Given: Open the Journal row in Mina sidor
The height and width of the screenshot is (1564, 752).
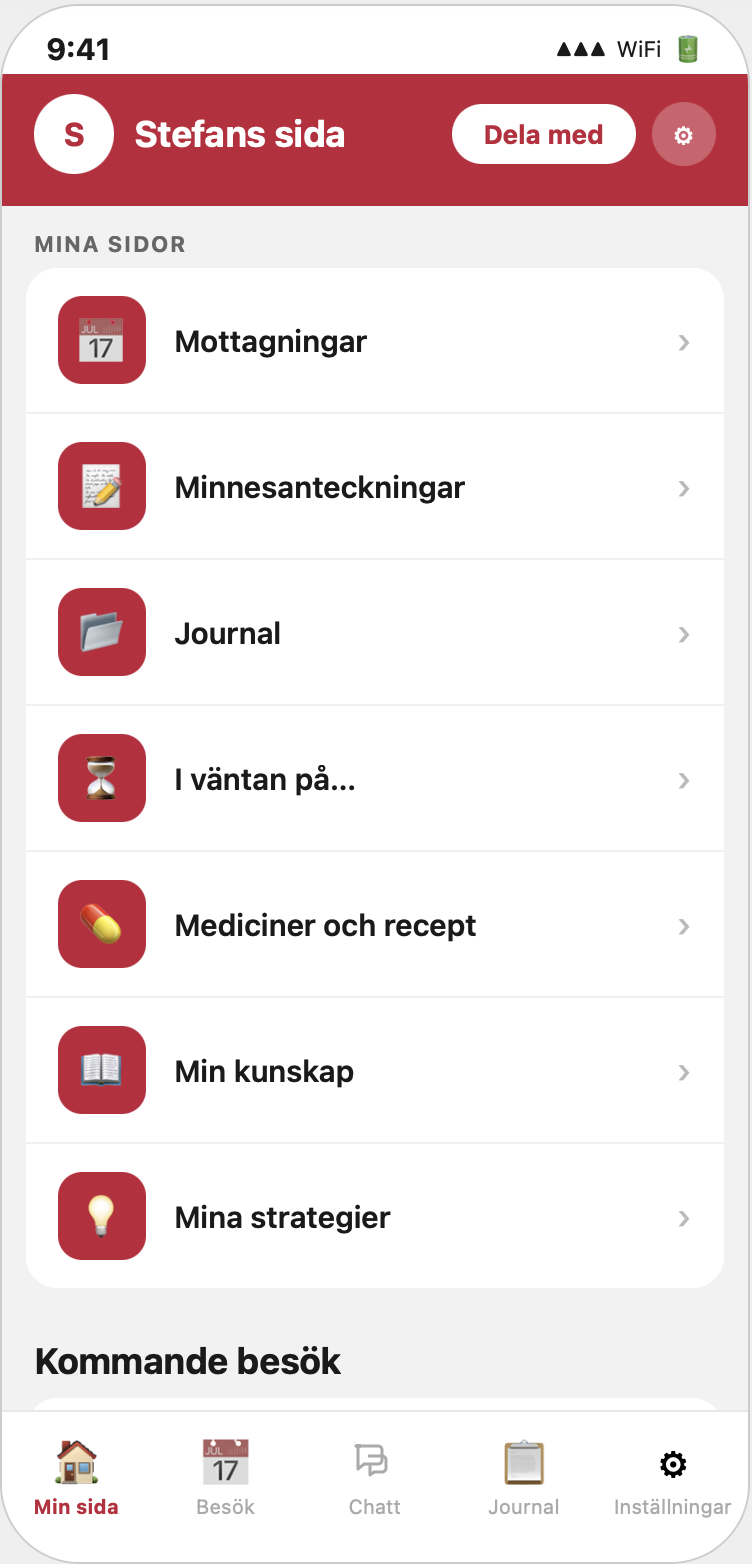Looking at the screenshot, I should tap(375, 634).
